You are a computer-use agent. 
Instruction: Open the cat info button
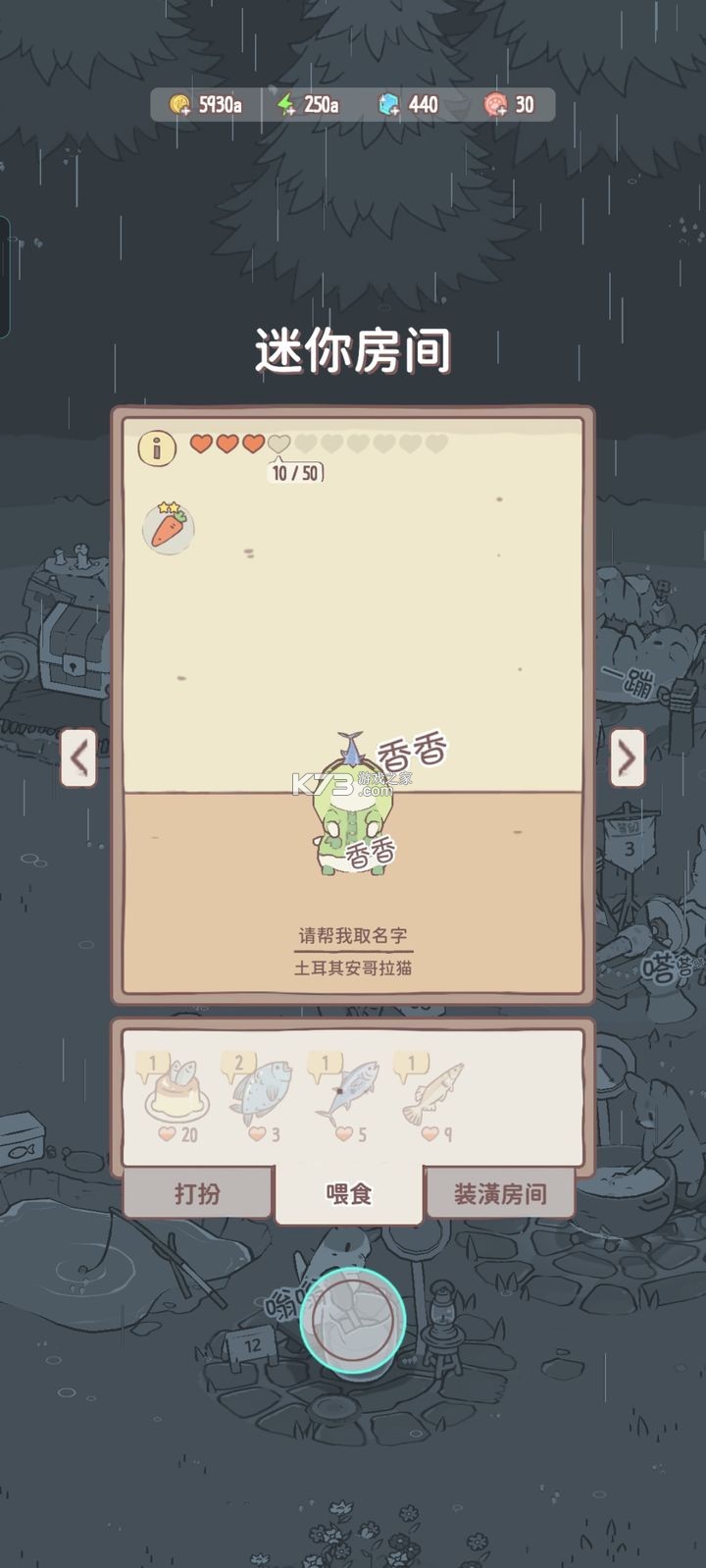[x=156, y=447]
